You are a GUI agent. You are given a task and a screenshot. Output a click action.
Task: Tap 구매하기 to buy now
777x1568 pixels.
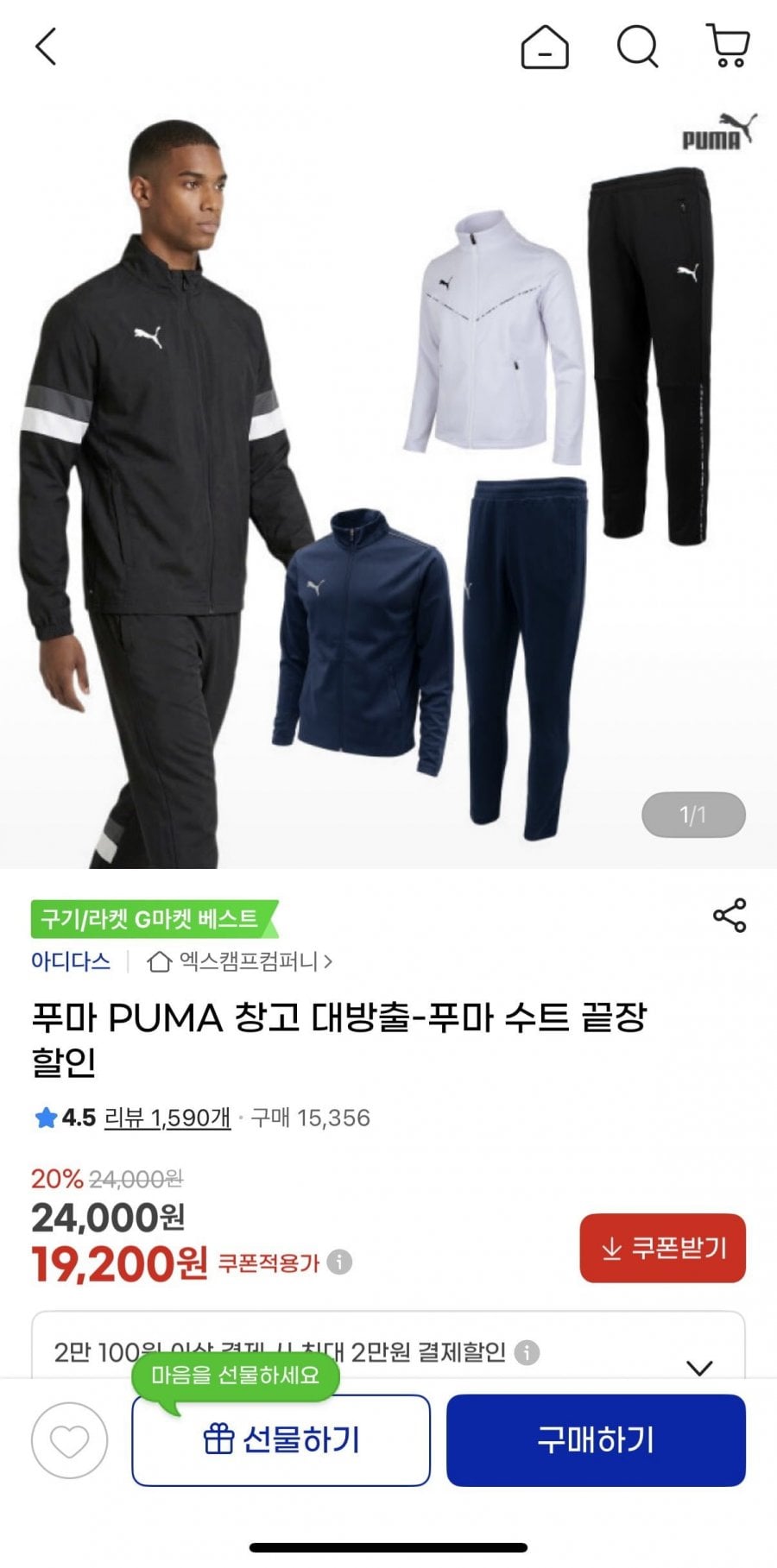coord(596,1440)
